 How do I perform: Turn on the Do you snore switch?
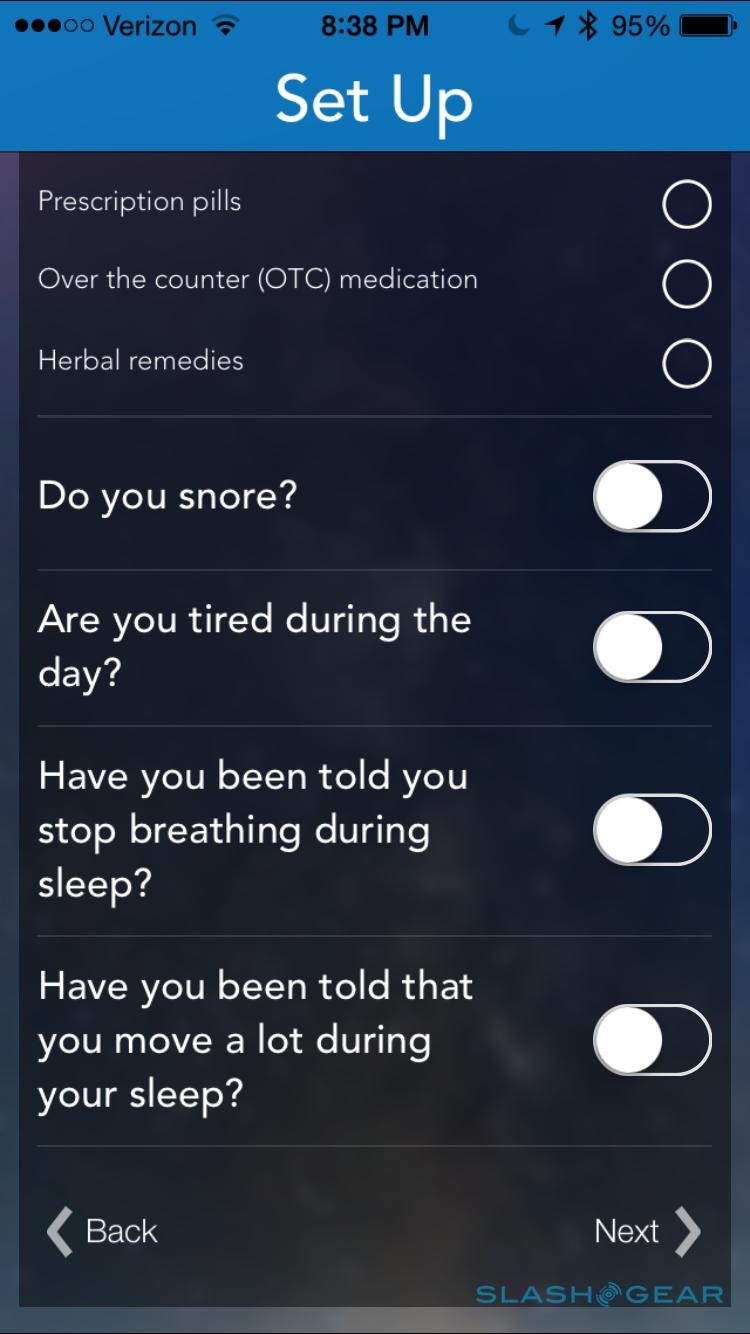tap(652, 496)
